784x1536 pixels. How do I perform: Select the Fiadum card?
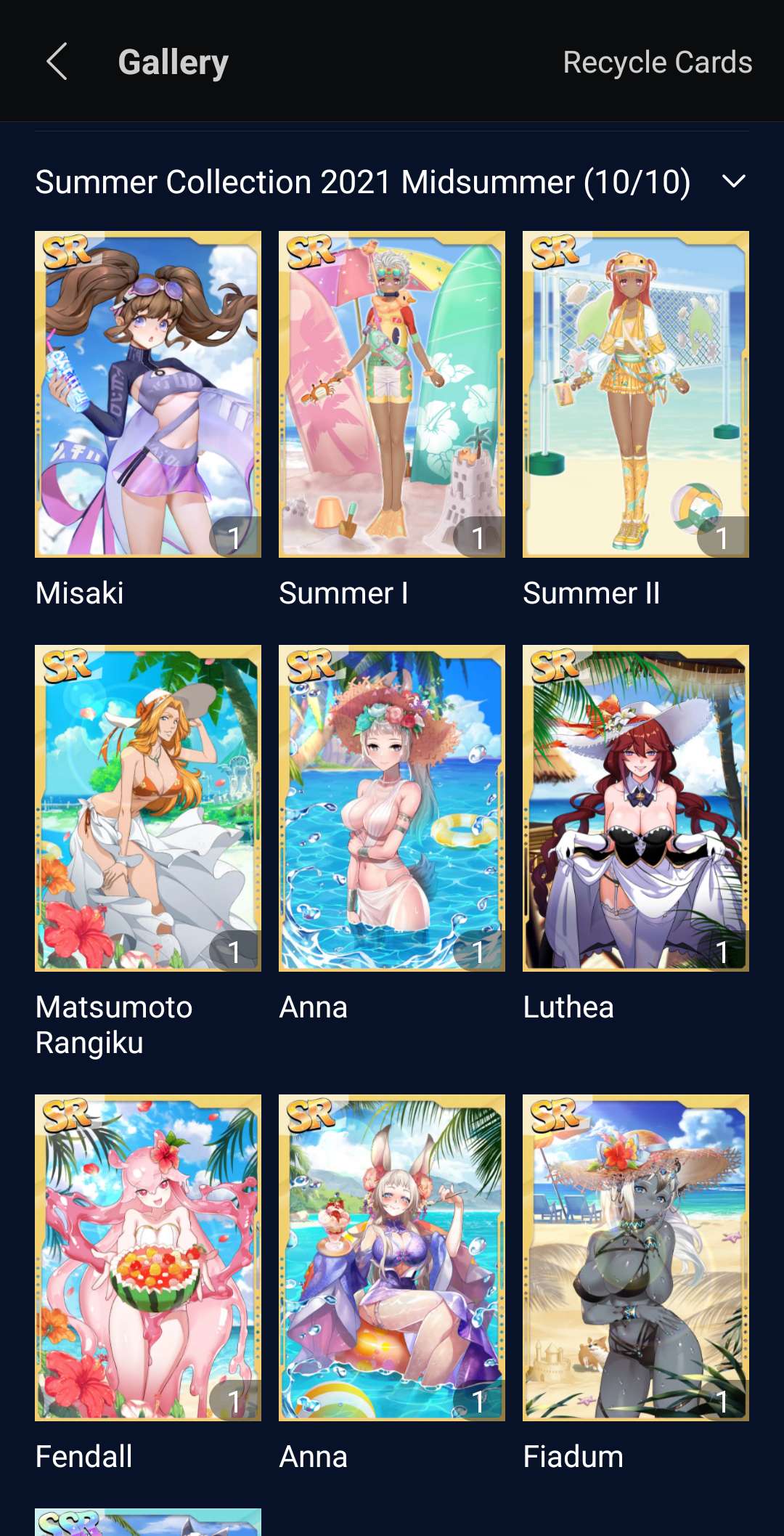(636, 1257)
